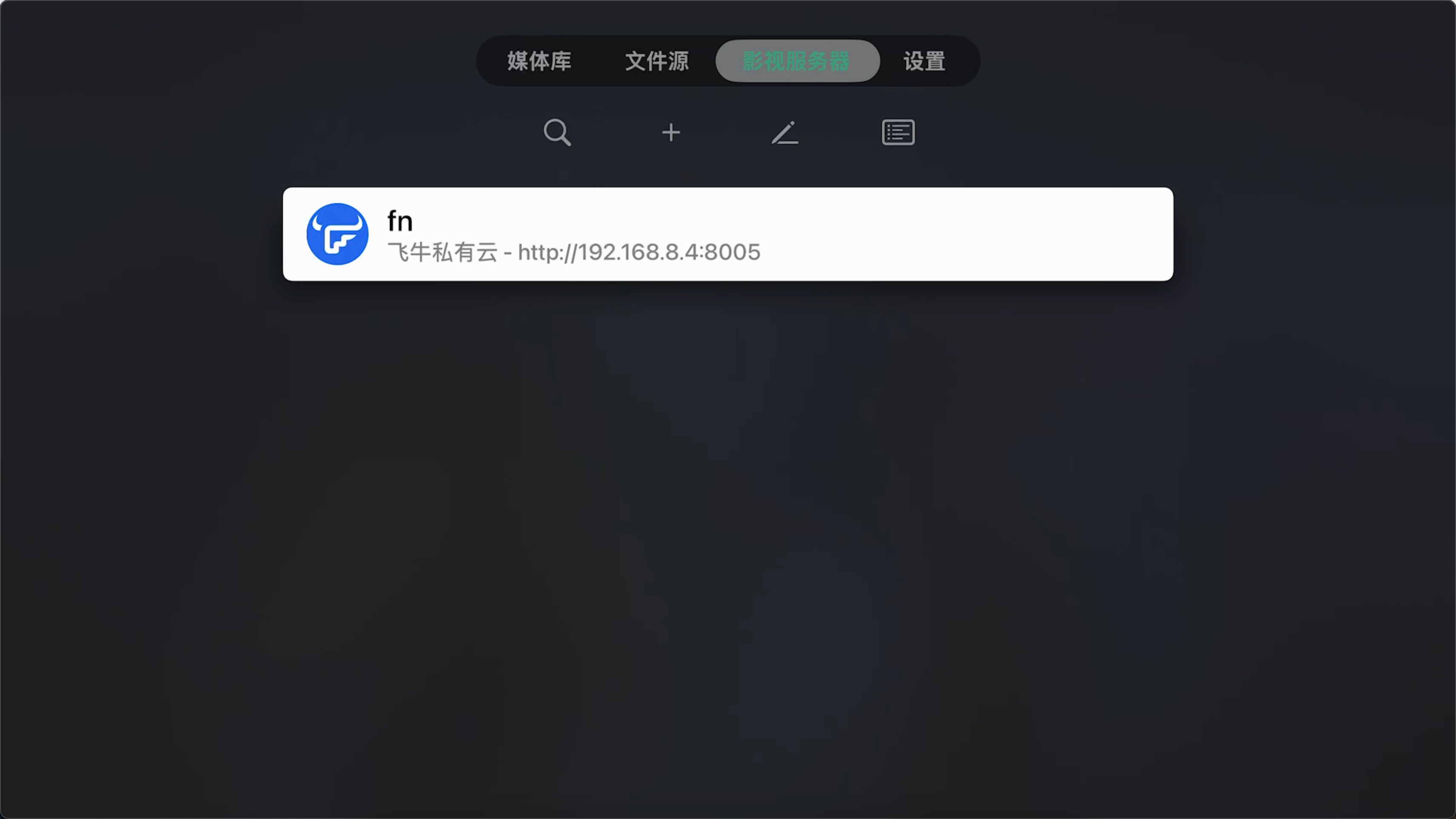Select the 影视服务器 tab
The height and width of the screenshot is (819, 1456).
pyautogui.click(x=797, y=61)
